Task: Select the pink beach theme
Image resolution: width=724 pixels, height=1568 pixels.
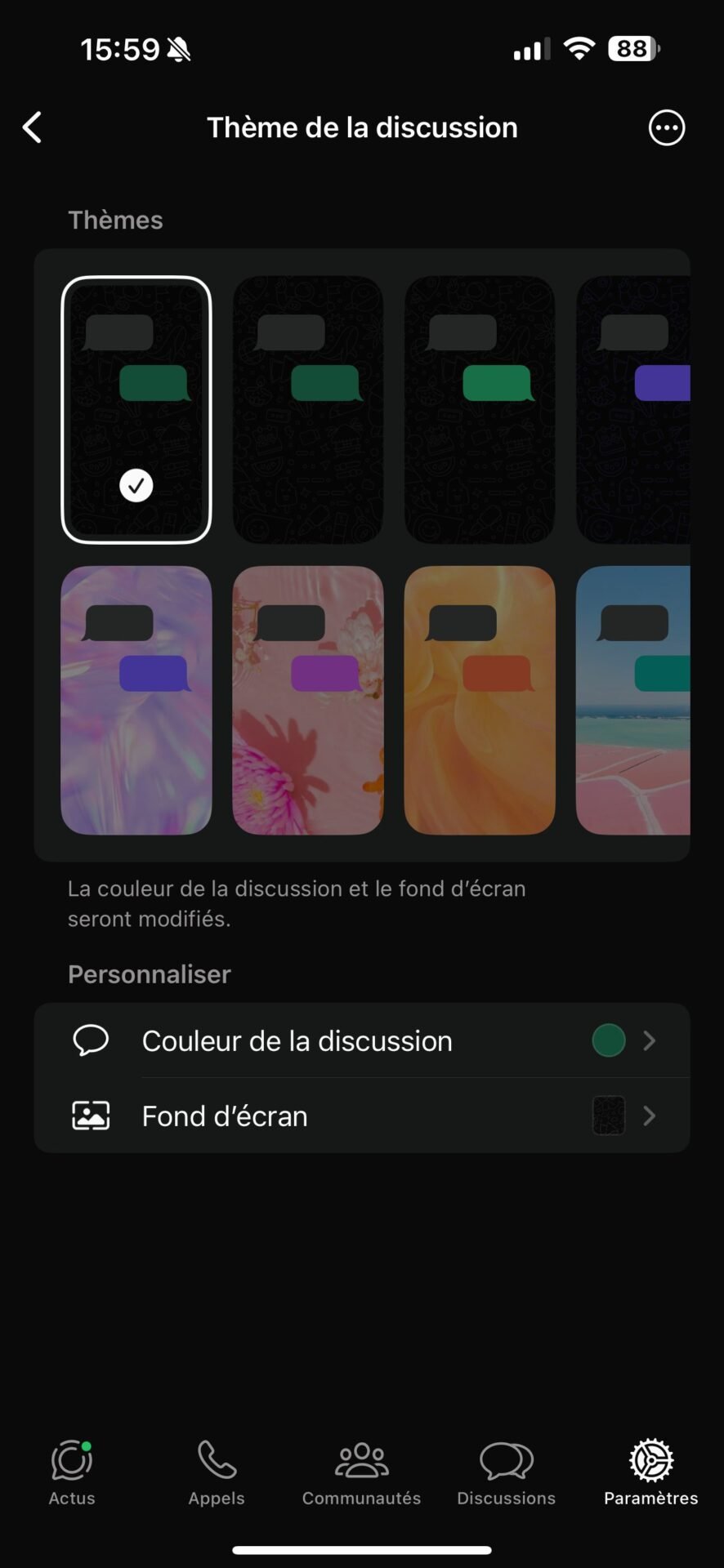Action: [x=633, y=700]
